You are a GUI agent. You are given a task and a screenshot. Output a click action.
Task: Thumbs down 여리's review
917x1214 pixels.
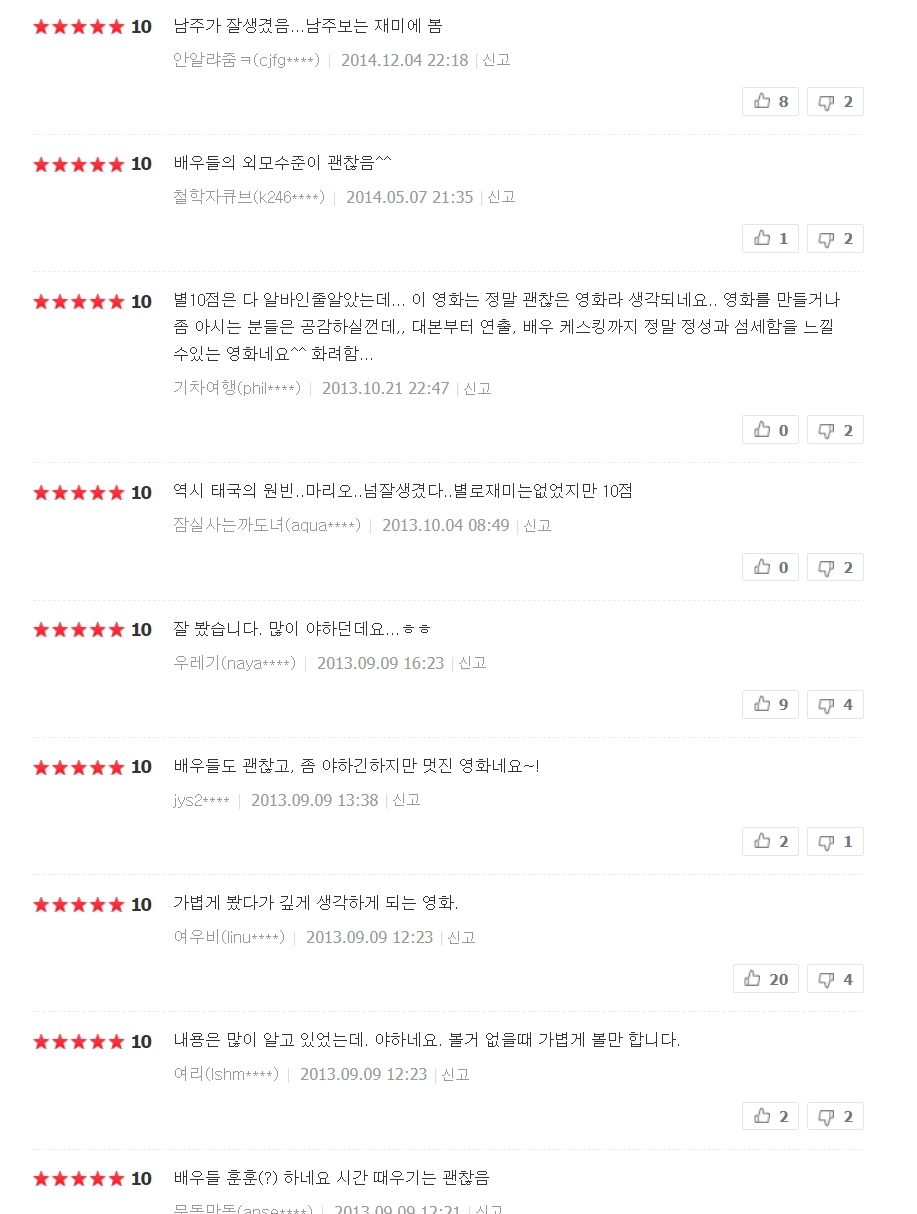[835, 1116]
